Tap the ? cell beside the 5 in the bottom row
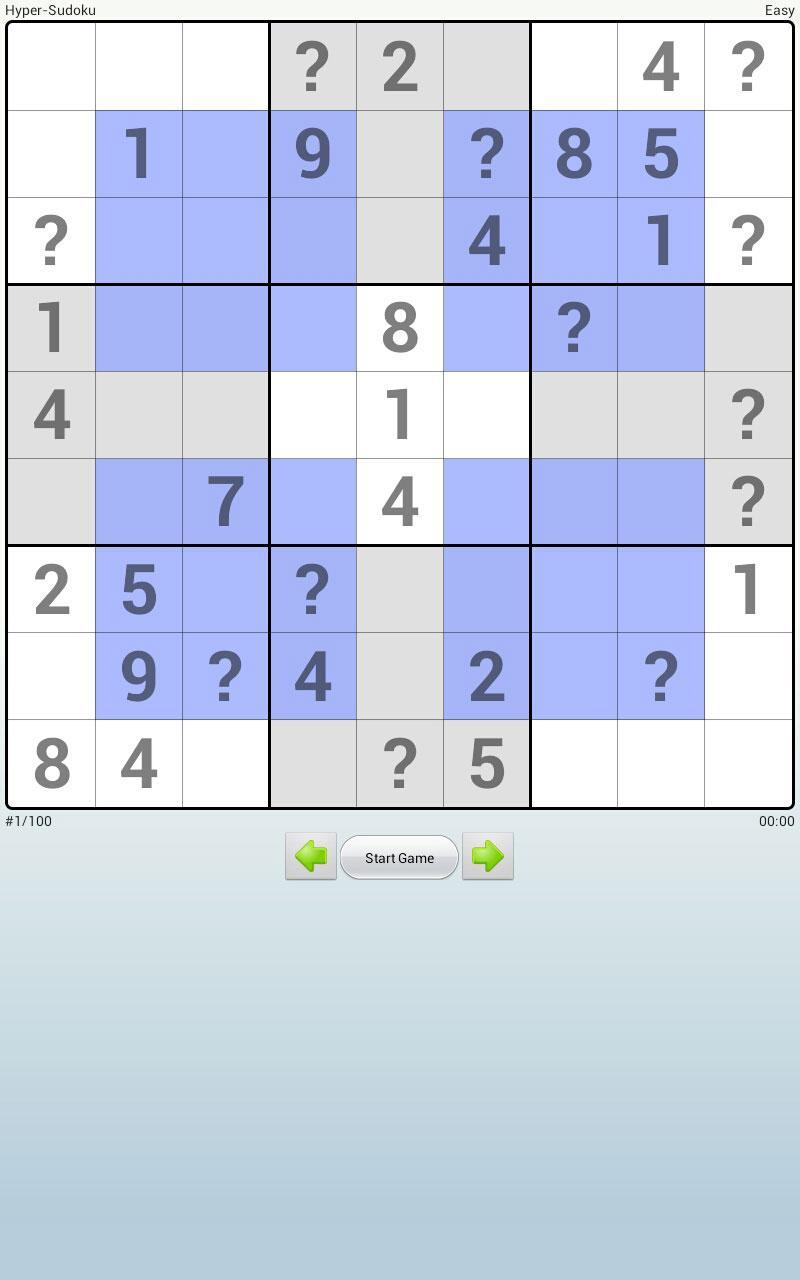Image resolution: width=800 pixels, height=1280 pixels. 400,762
